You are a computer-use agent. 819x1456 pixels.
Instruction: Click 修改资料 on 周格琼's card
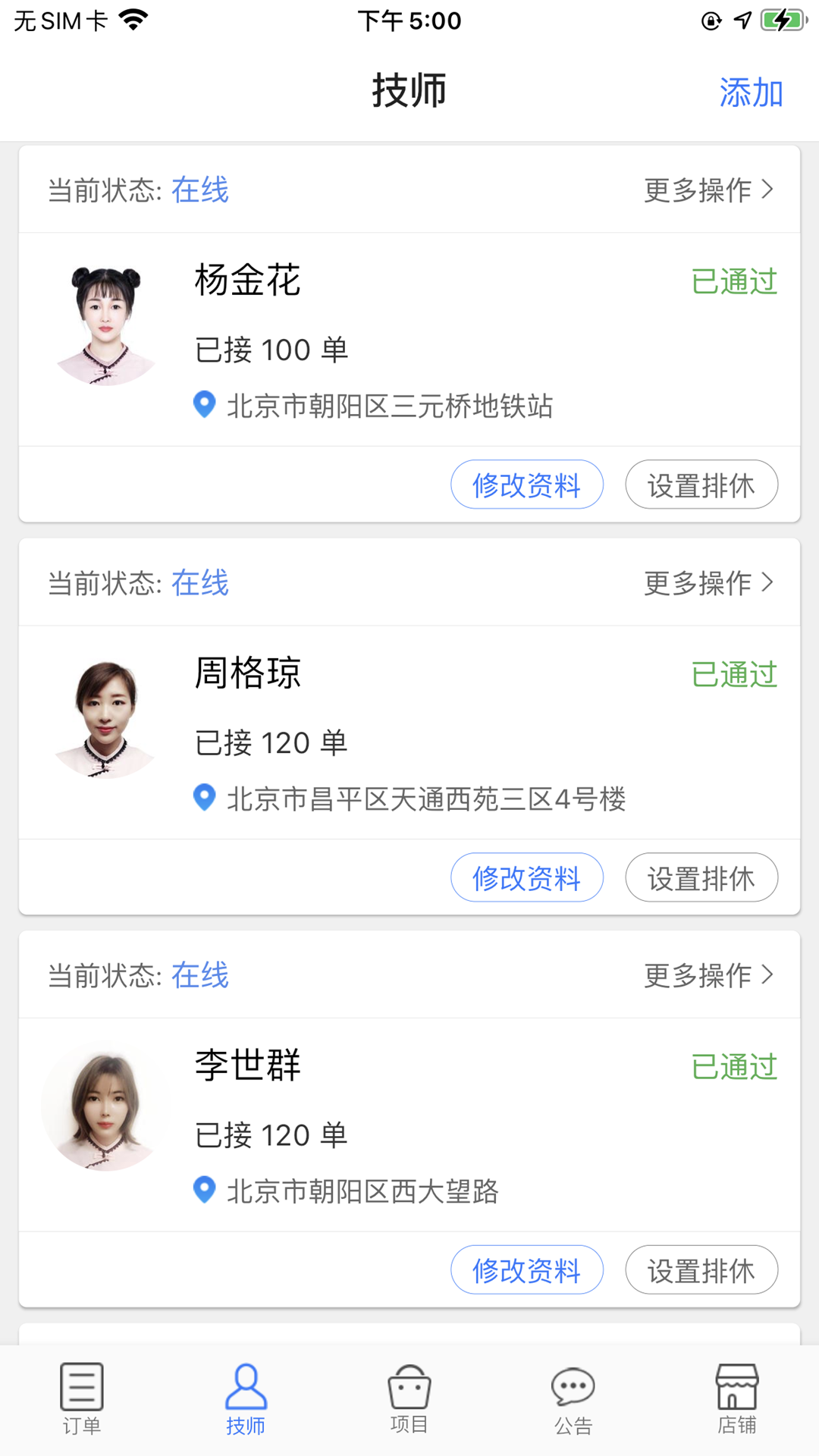(x=526, y=877)
